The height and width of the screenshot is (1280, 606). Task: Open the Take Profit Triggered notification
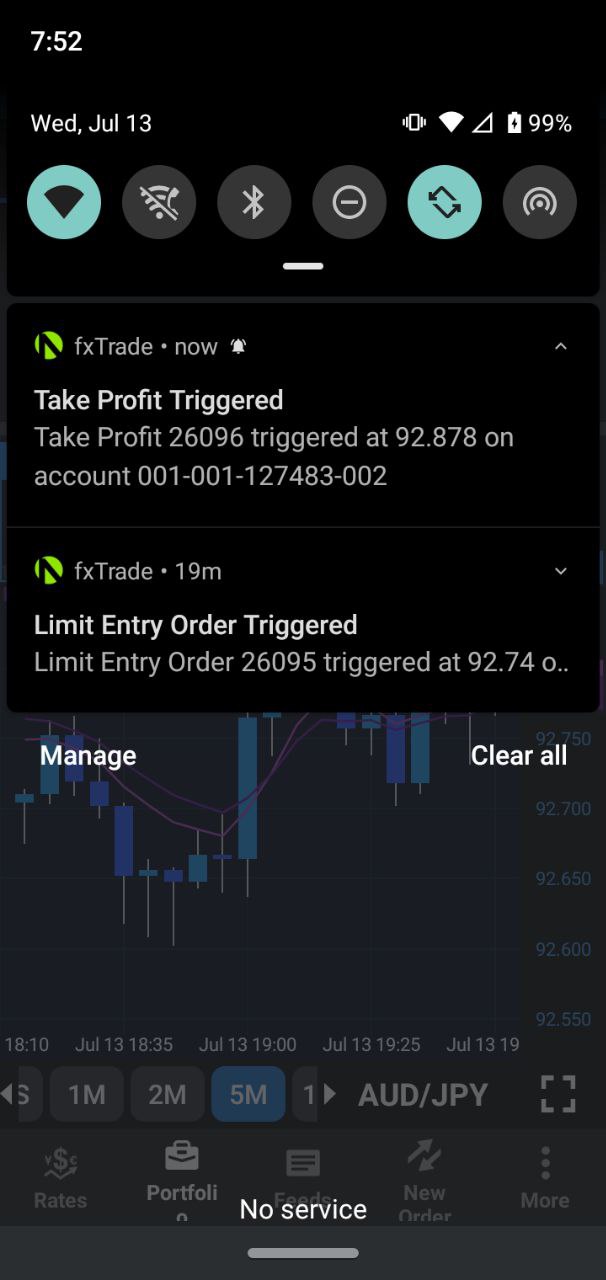tap(273, 438)
